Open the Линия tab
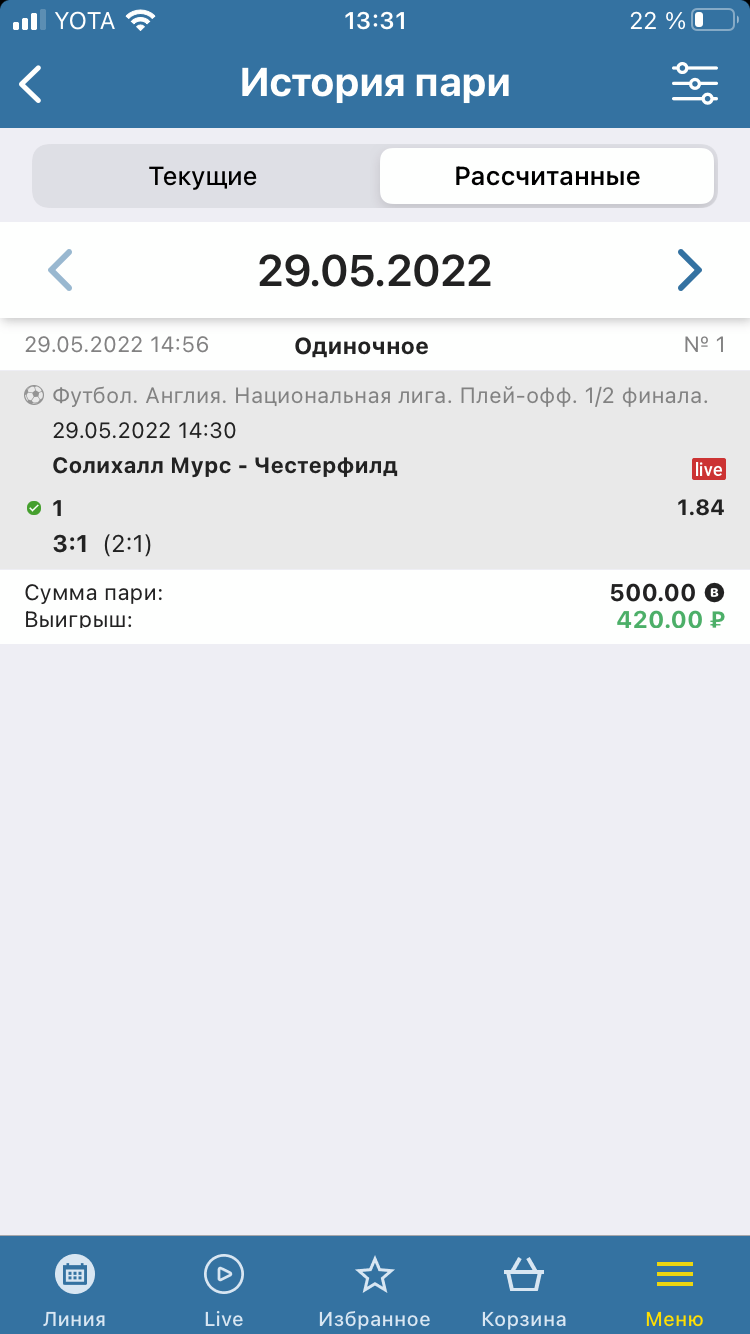 point(74,1290)
